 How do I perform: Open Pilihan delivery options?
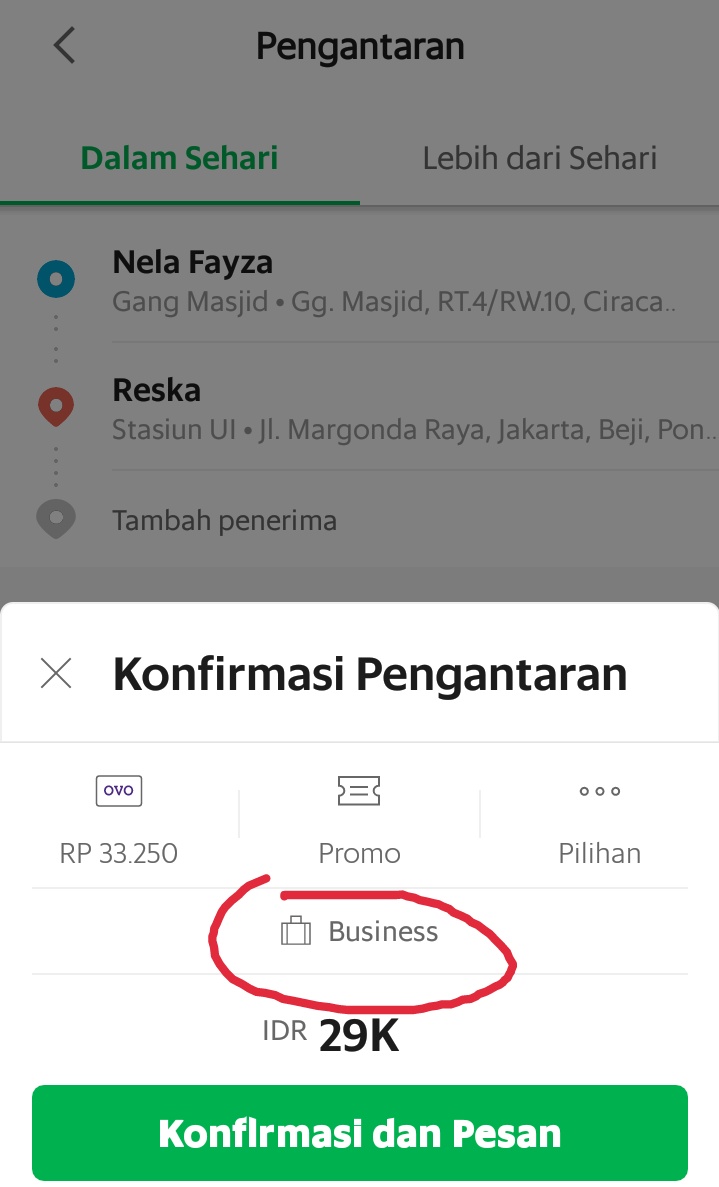599,820
